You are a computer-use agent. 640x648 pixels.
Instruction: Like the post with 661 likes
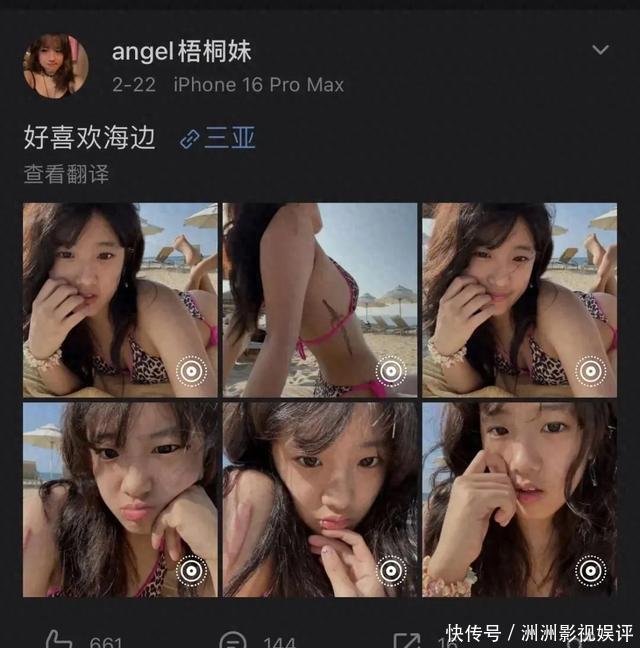point(60,640)
